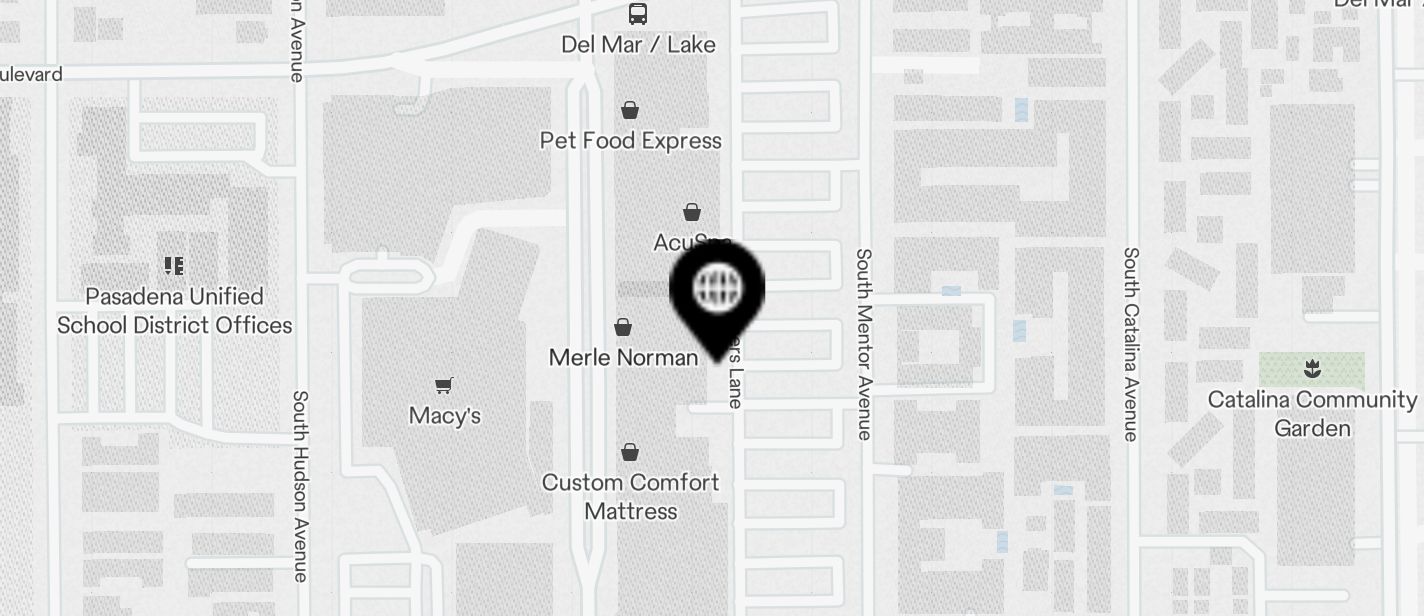Open the Catalina Community Garden marker
This screenshot has width=1424, height=616.
(x=1312, y=370)
